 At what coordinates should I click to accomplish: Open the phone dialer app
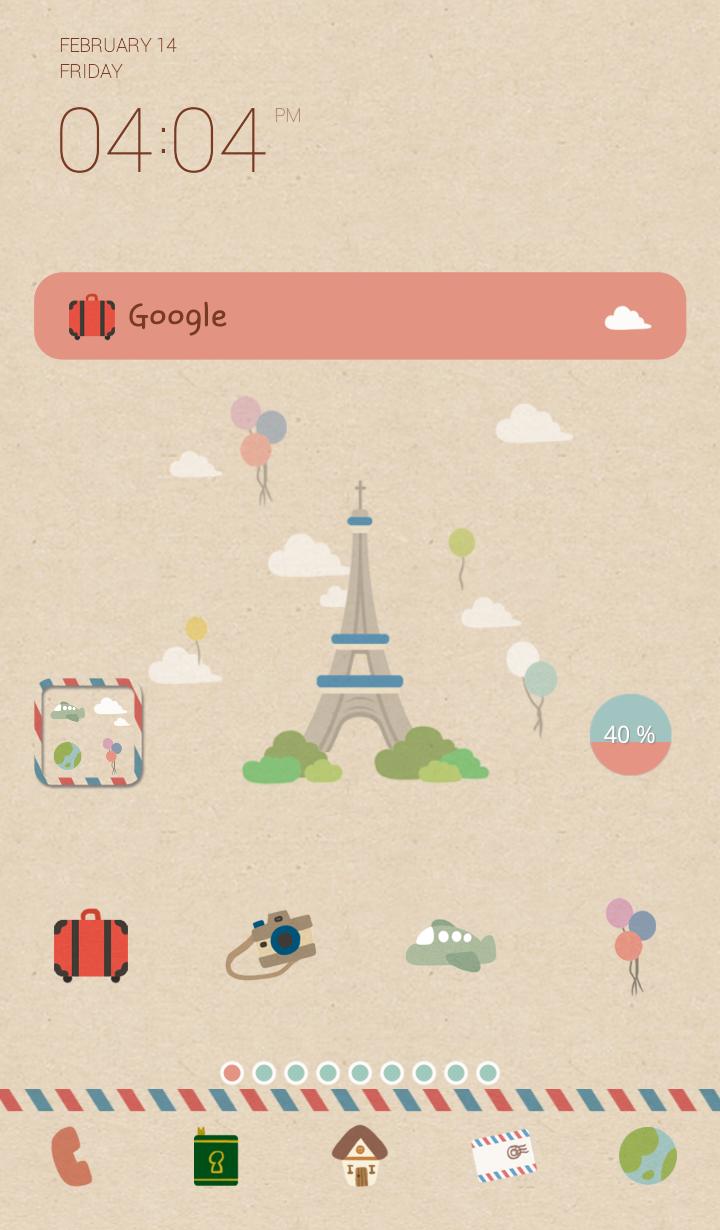pos(72,1157)
